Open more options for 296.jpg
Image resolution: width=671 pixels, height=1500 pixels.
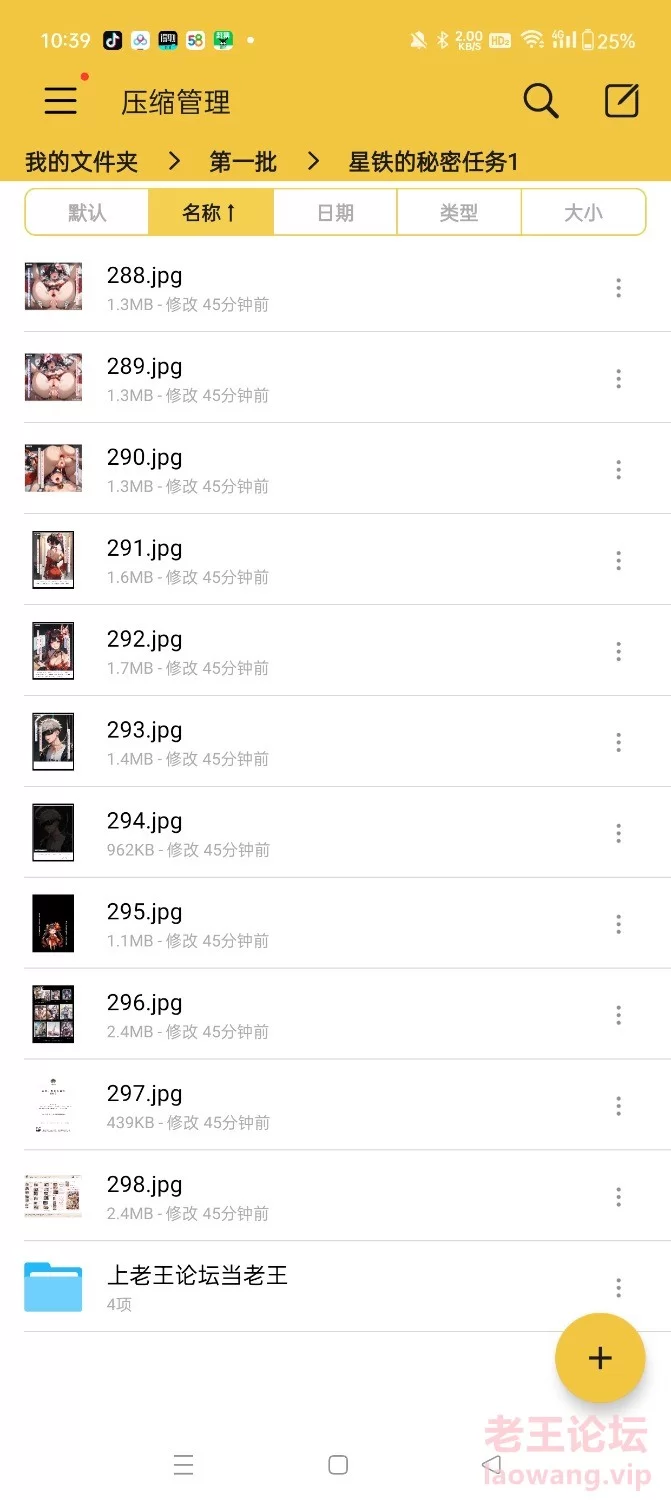coord(618,1015)
